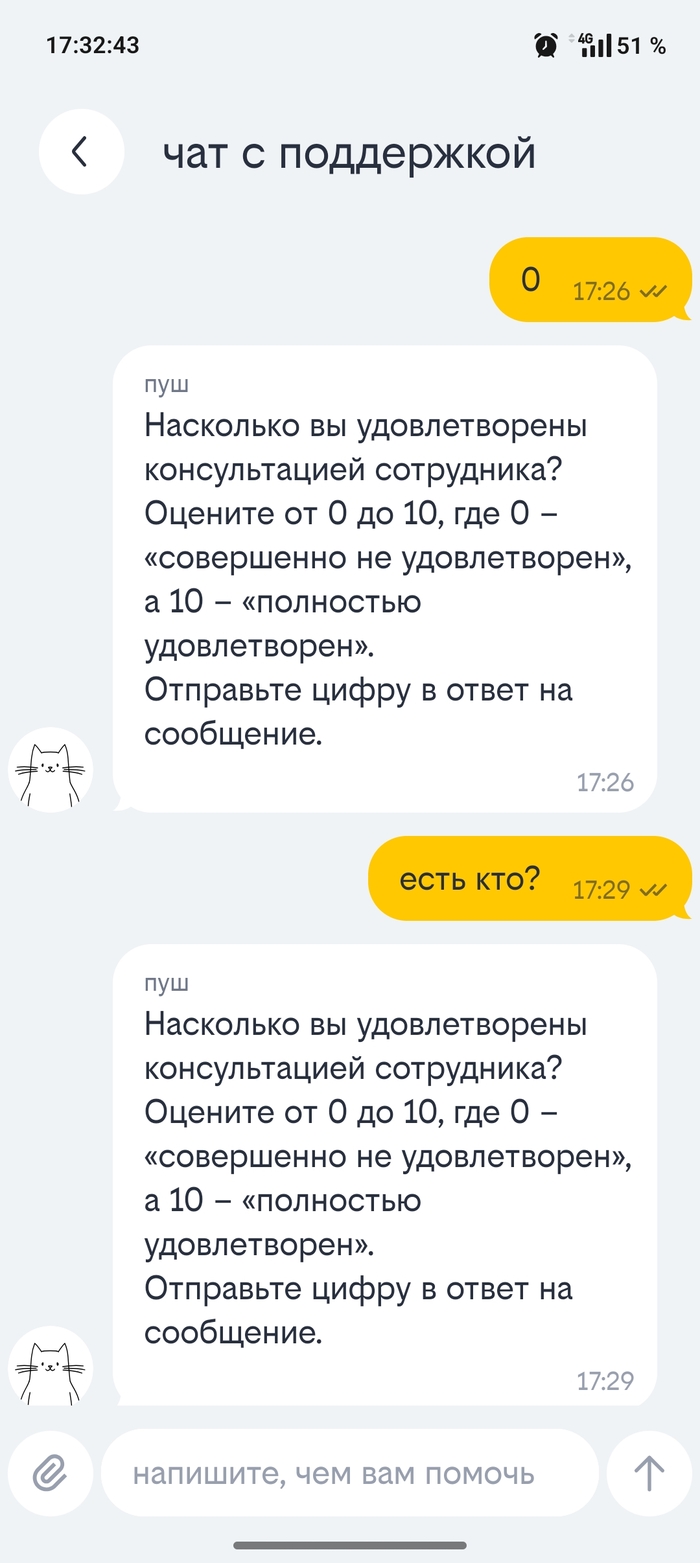This screenshot has width=700, height=1563.
Task: Send the message with the arrow button
Action: (649, 1473)
